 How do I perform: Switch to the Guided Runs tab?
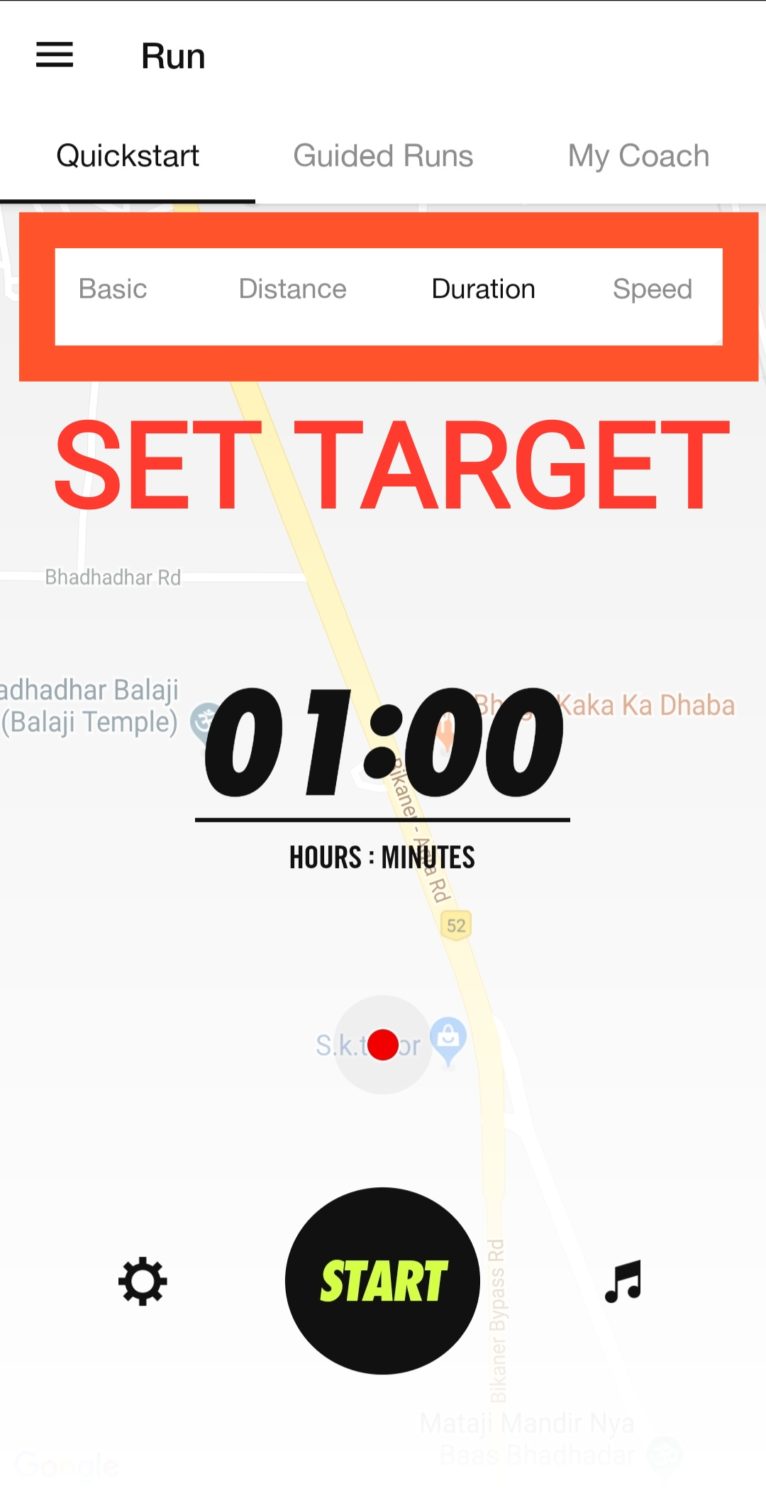click(x=383, y=156)
